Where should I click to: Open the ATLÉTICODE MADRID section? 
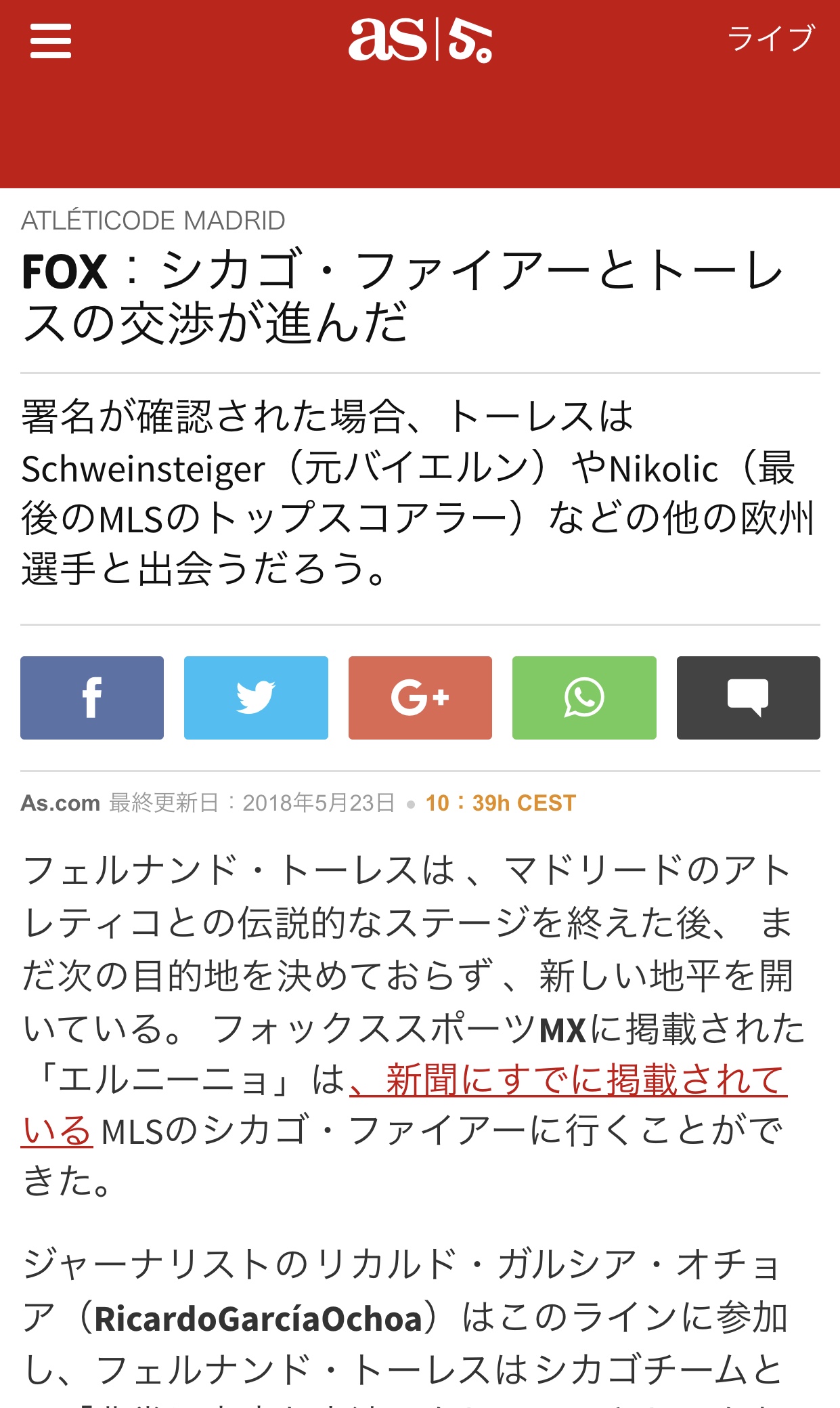tap(153, 221)
